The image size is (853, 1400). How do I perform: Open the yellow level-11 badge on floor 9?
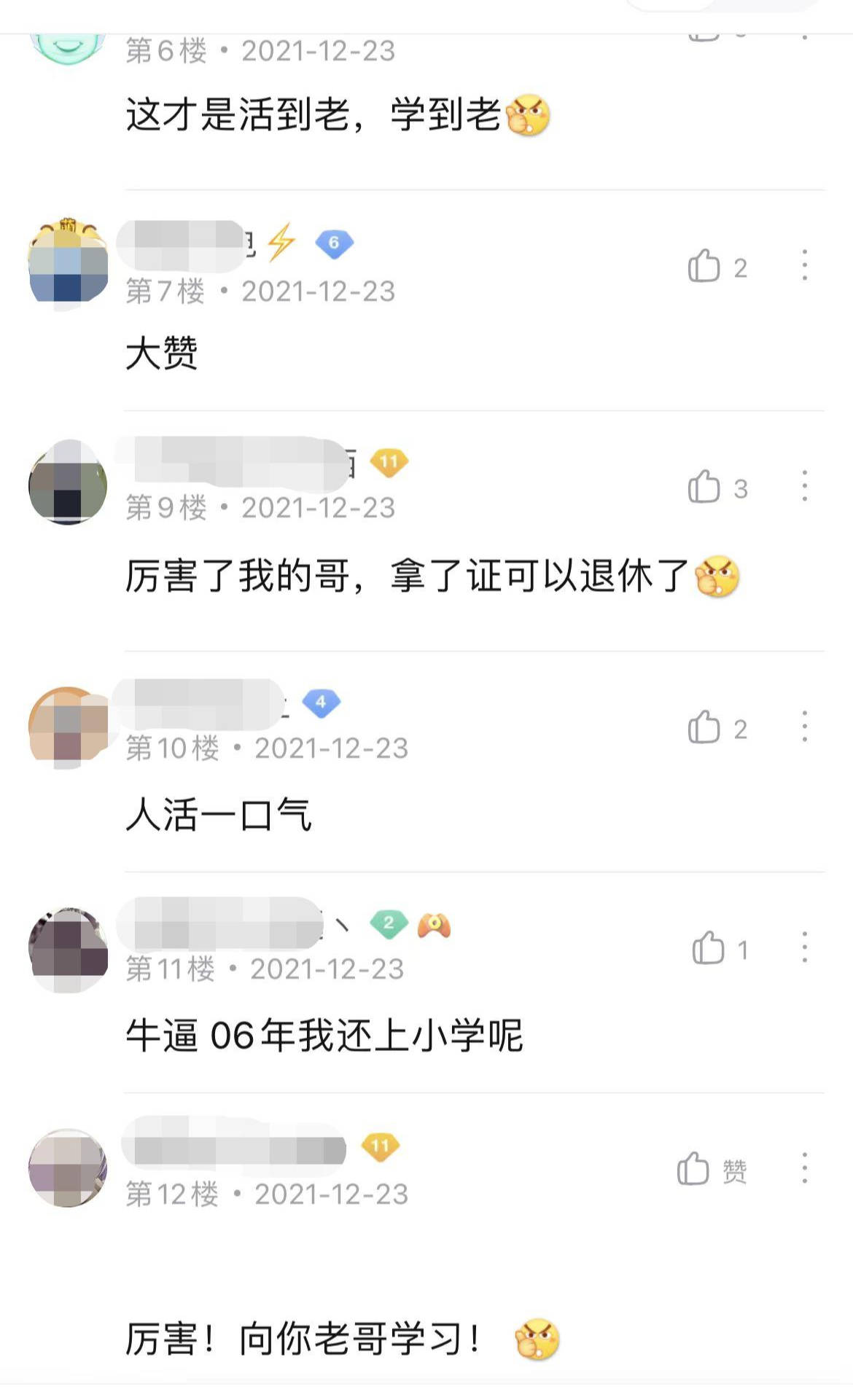pyautogui.click(x=389, y=462)
